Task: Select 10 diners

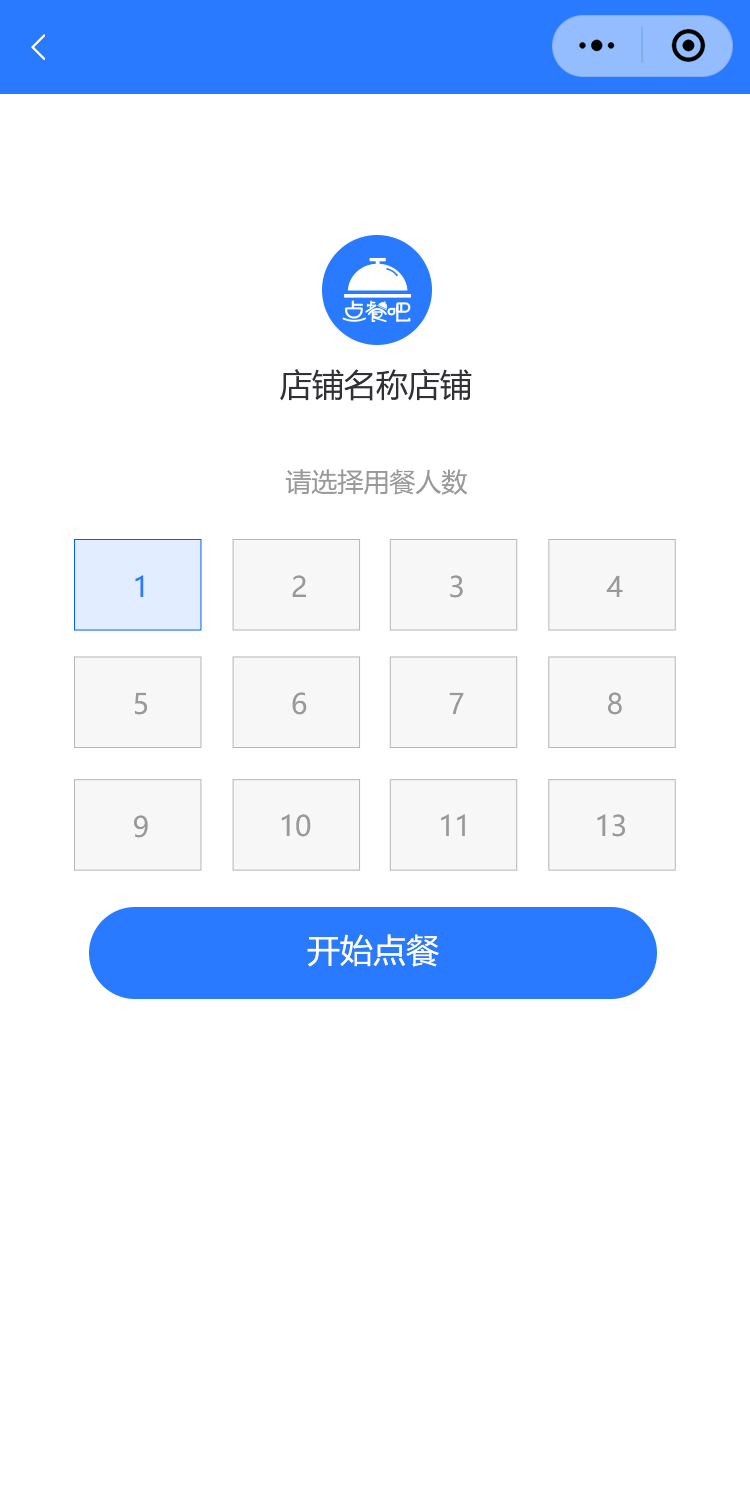Action: pyautogui.click(x=296, y=825)
